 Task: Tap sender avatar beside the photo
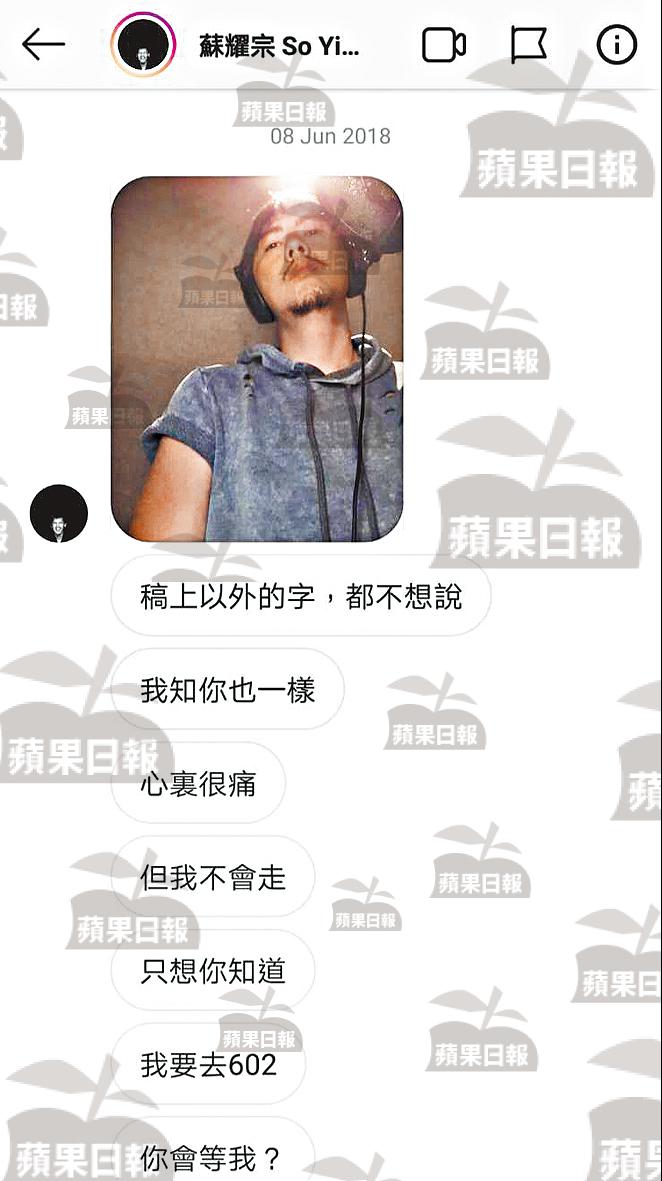[x=59, y=513]
